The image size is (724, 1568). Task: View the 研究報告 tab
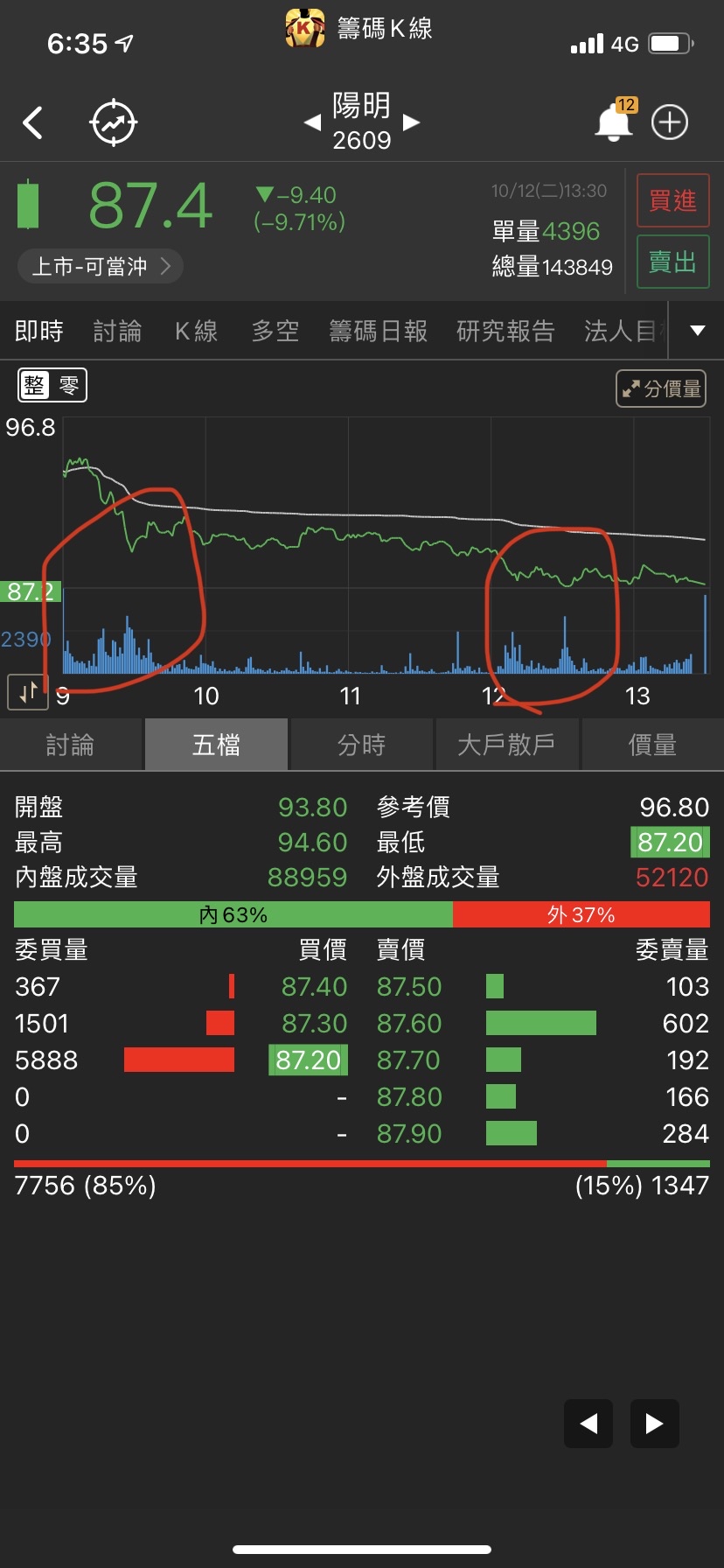505,331
